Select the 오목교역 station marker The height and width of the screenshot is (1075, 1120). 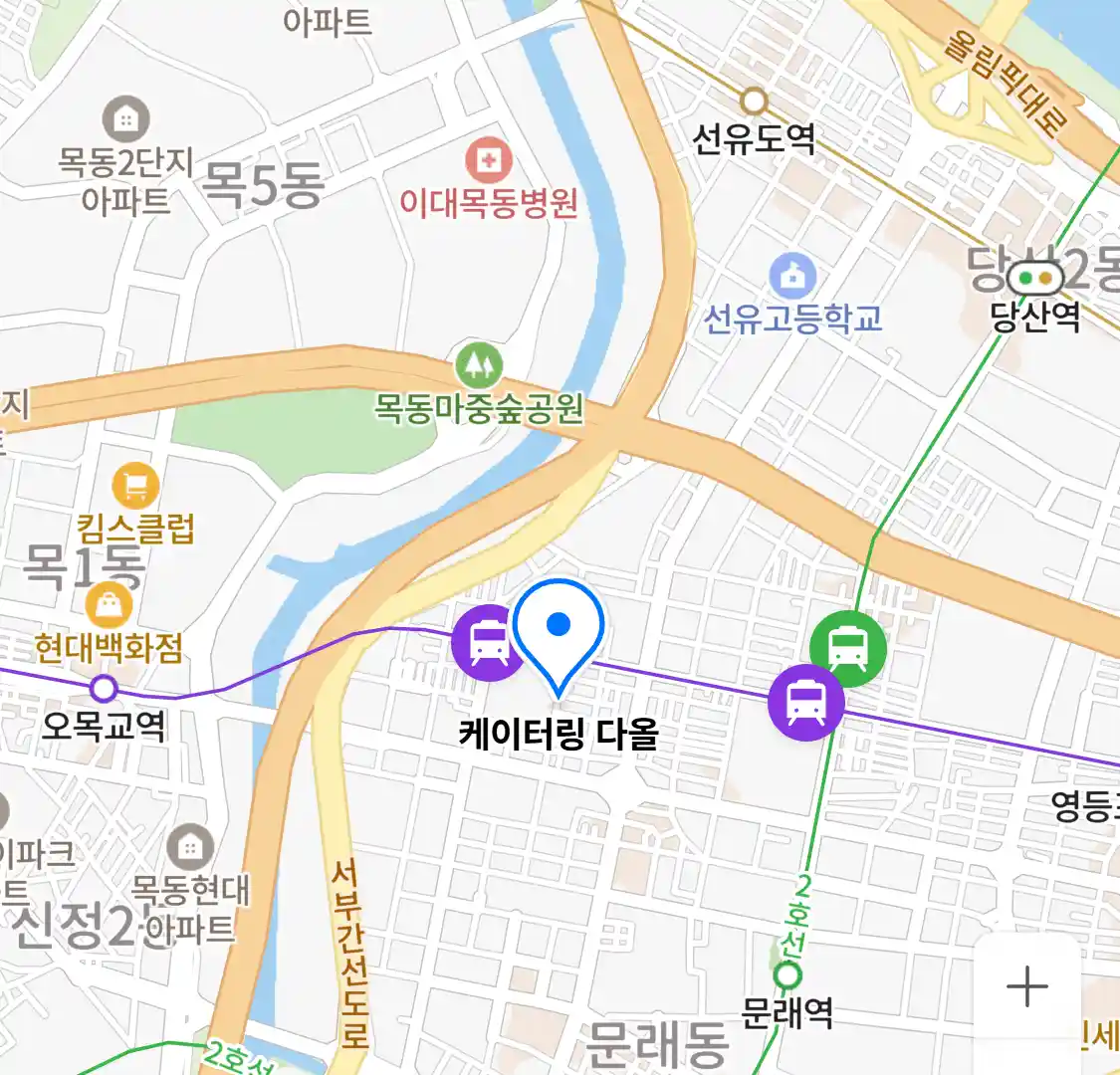pyautogui.click(x=104, y=688)
